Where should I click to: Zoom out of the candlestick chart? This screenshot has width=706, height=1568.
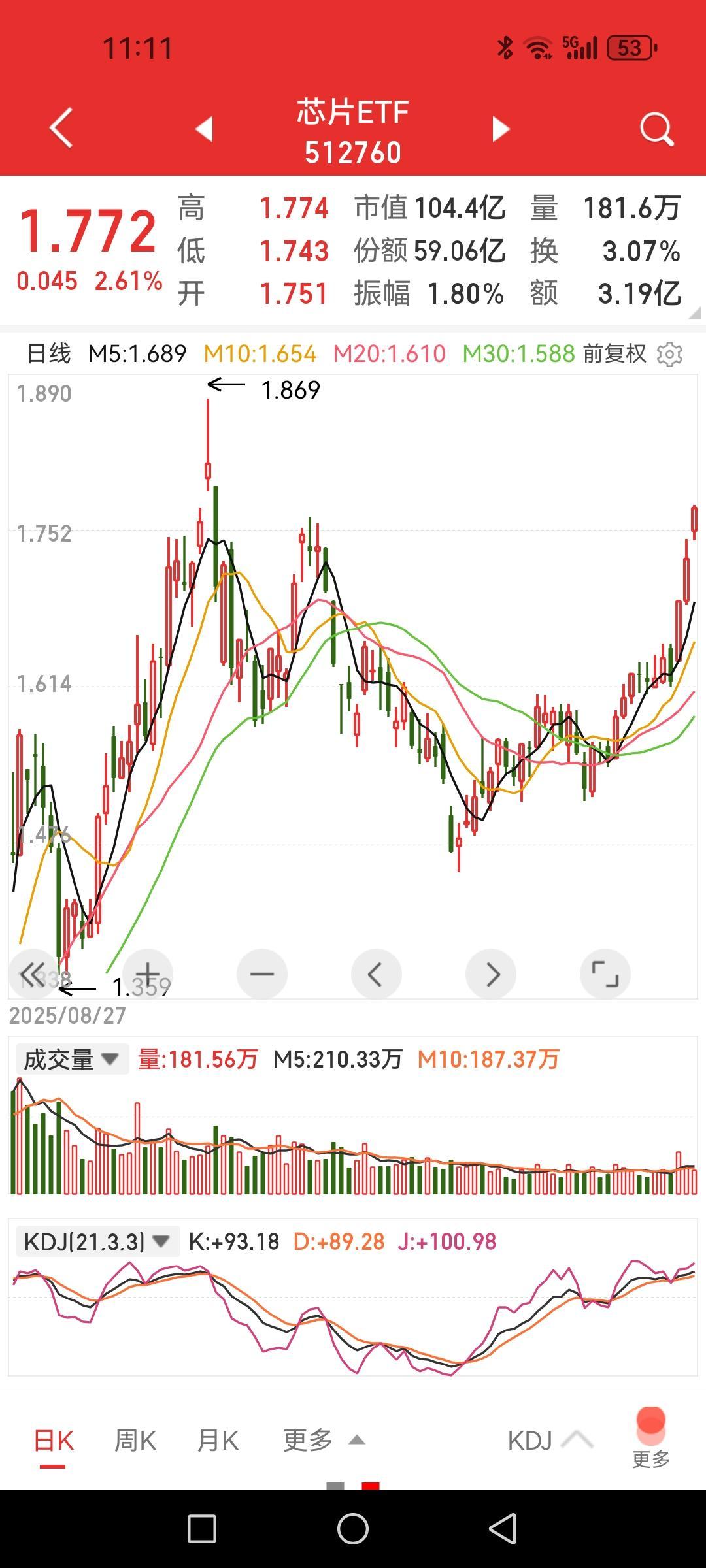coord(262,973)
